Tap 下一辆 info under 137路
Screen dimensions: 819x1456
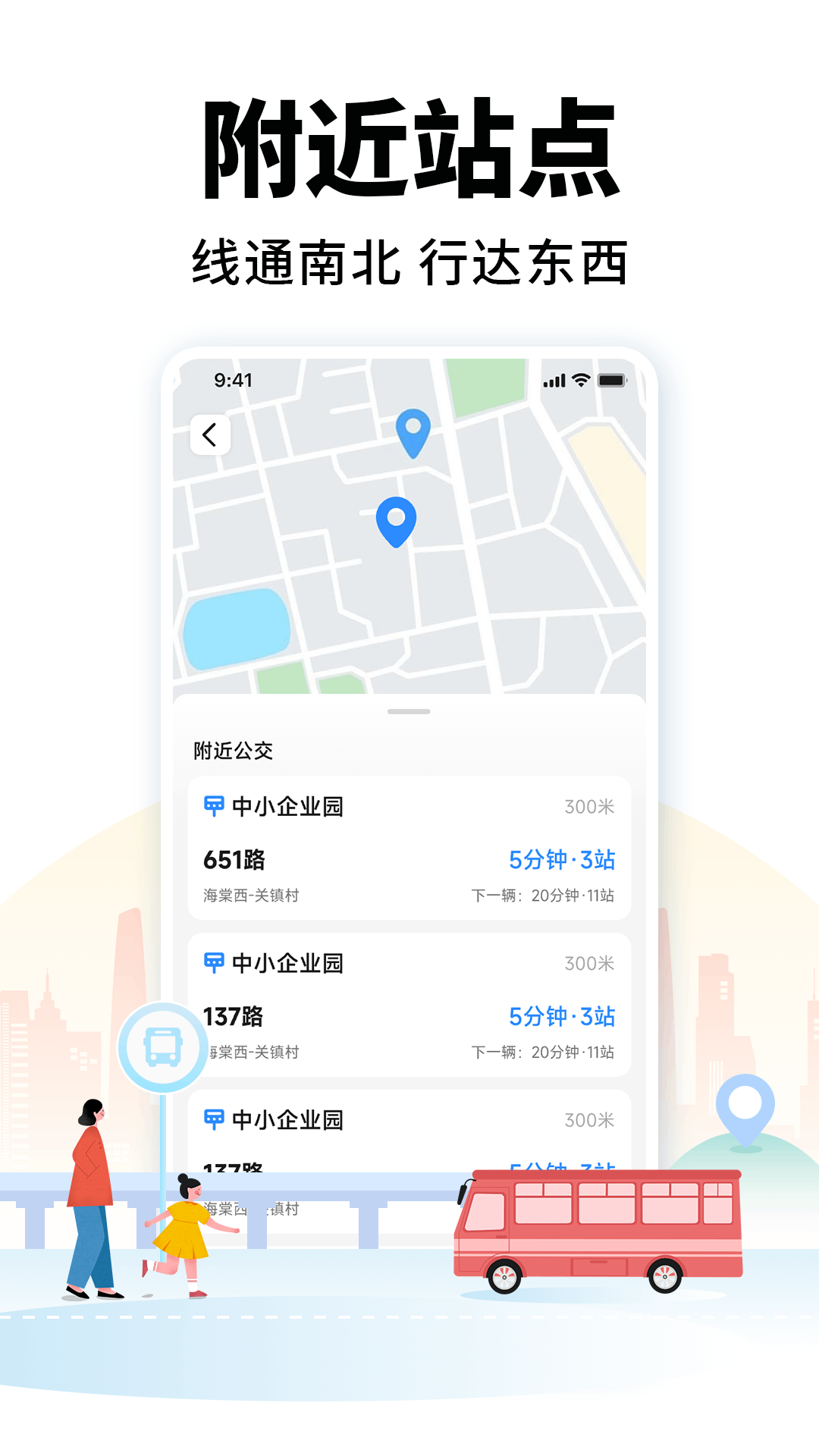544,1053
